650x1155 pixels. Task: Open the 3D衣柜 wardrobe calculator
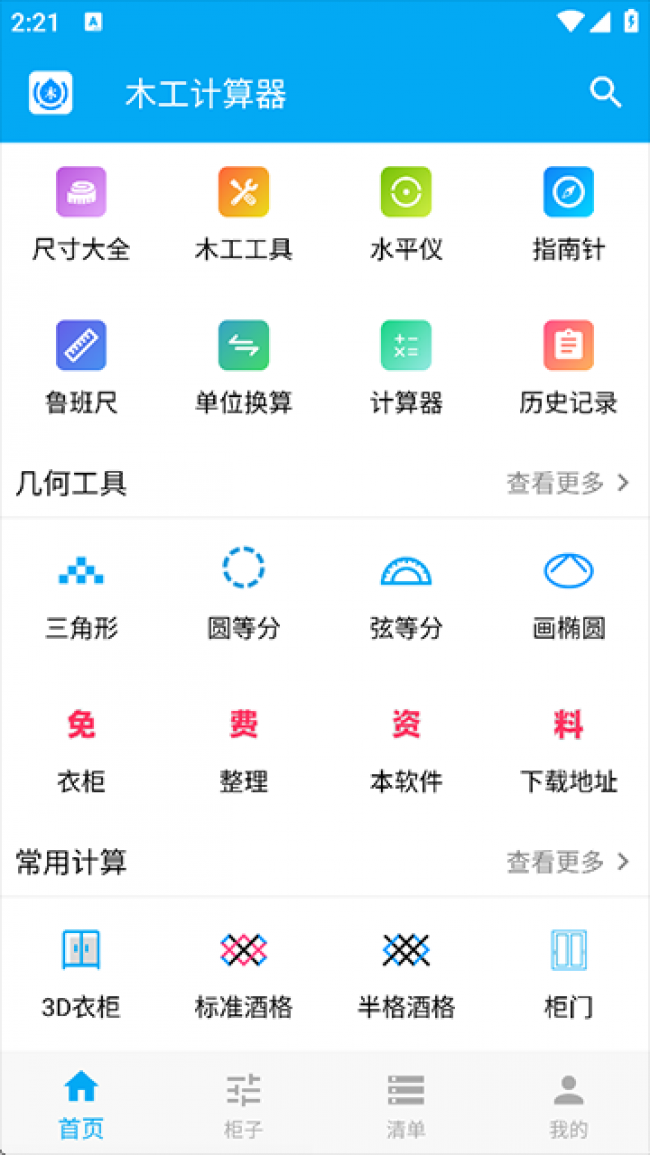(81, 971)
